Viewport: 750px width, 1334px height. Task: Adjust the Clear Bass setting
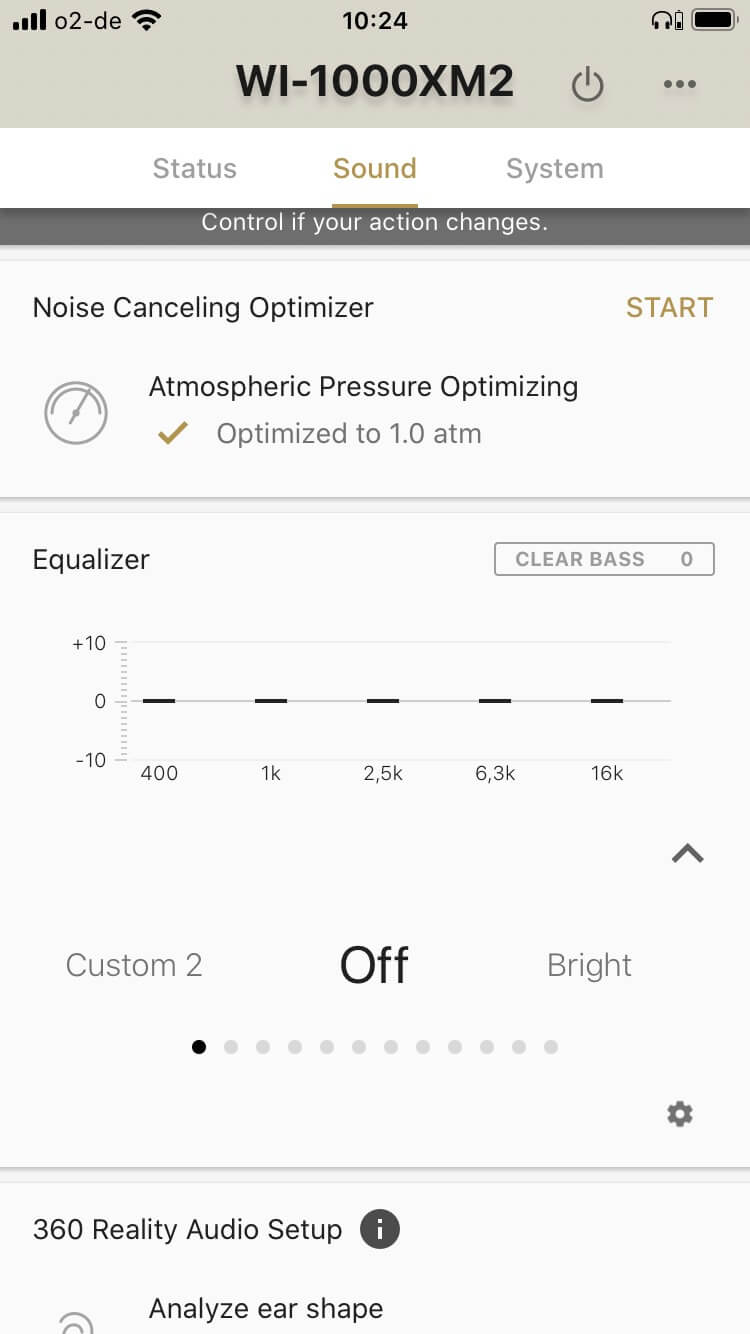tap(604, 559)
